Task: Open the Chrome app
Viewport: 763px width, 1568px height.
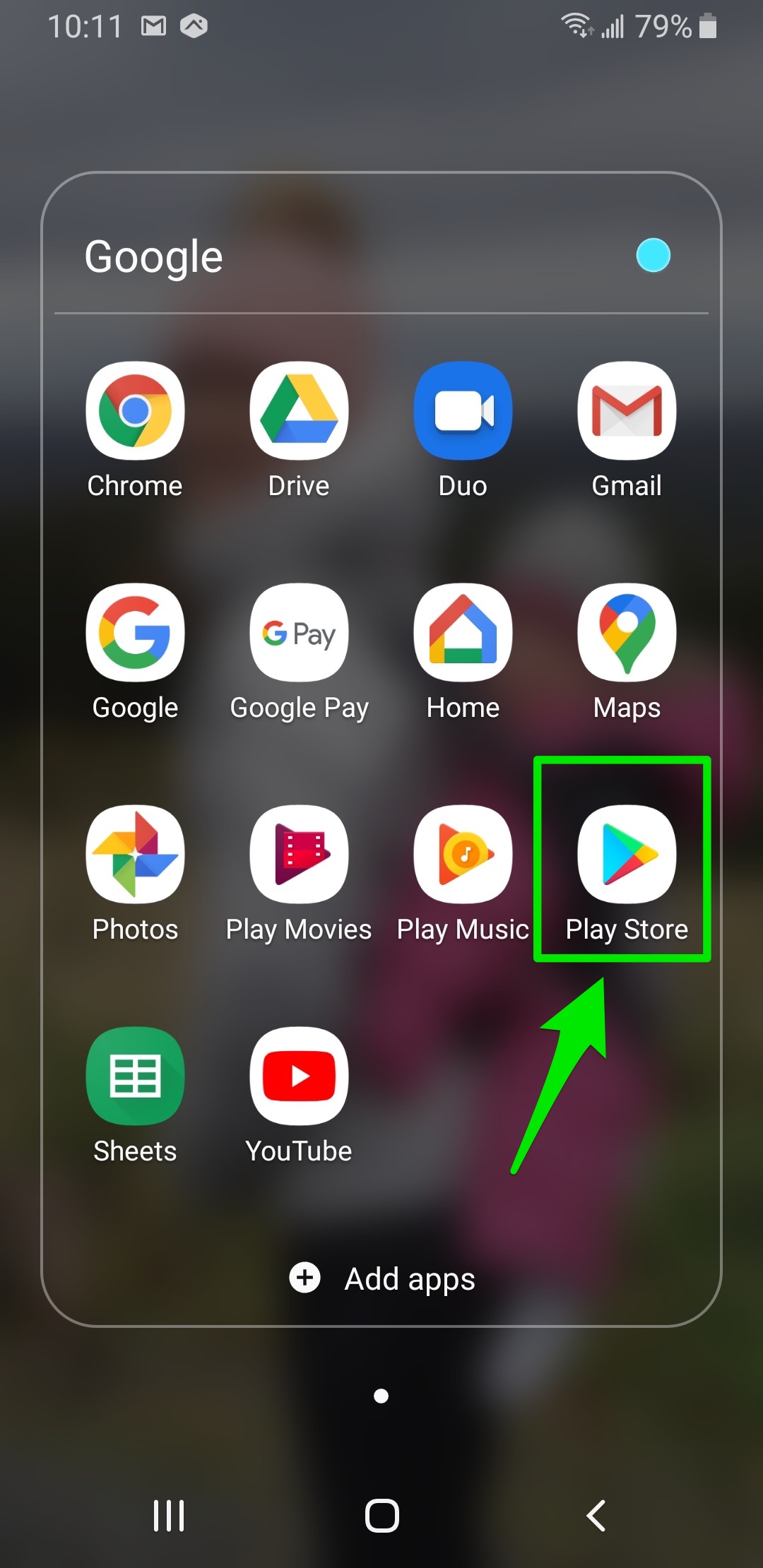Action: tap(135, 412)
